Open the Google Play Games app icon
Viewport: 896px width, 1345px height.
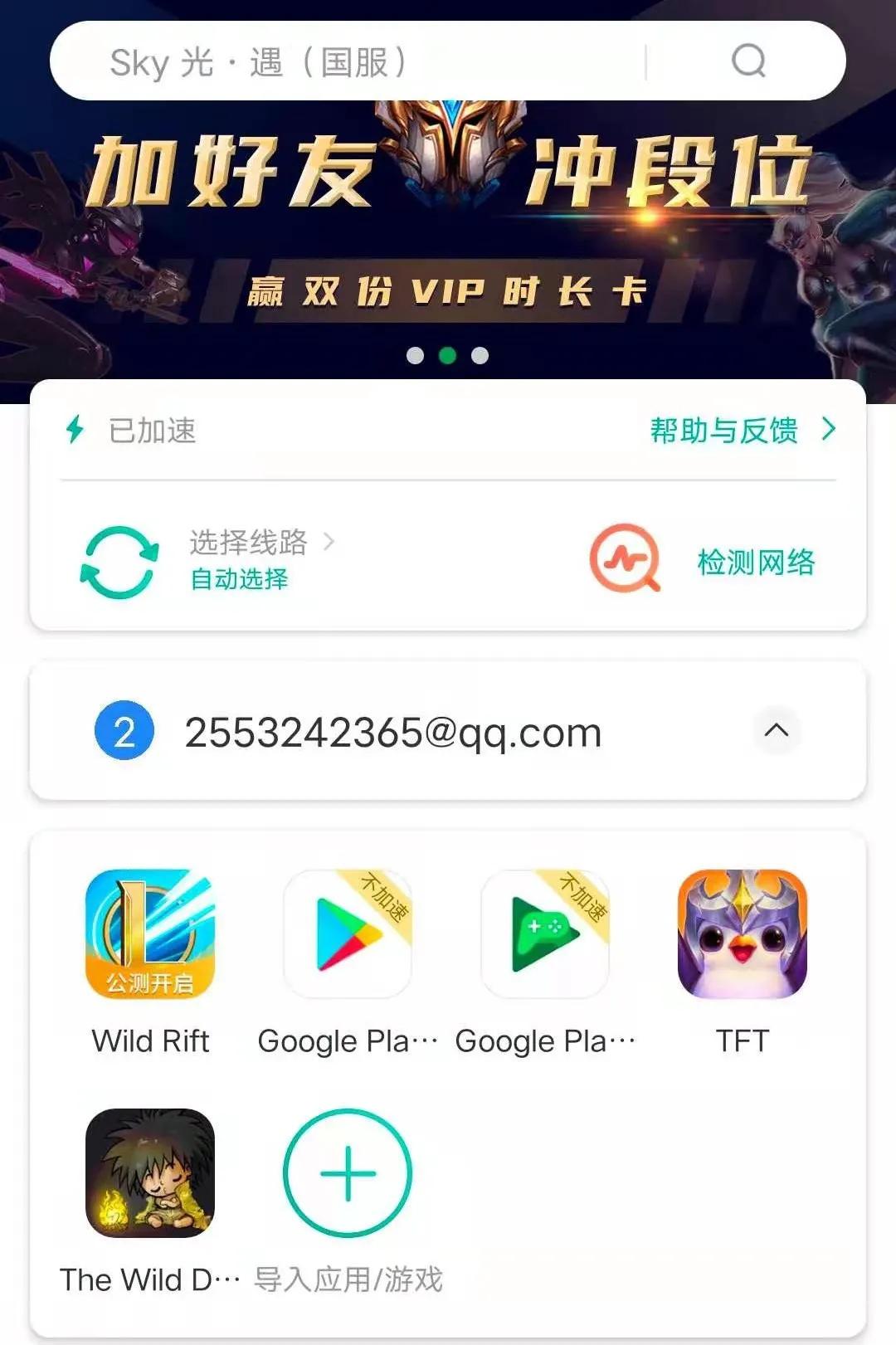(x=545, y=934)
